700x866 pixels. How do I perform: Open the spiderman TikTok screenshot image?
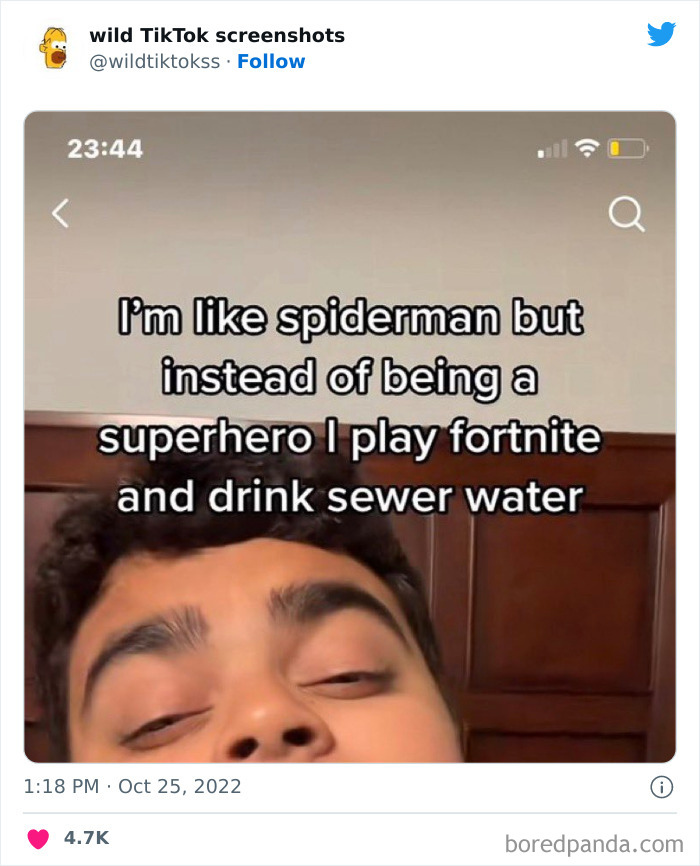tap(350, 437)
